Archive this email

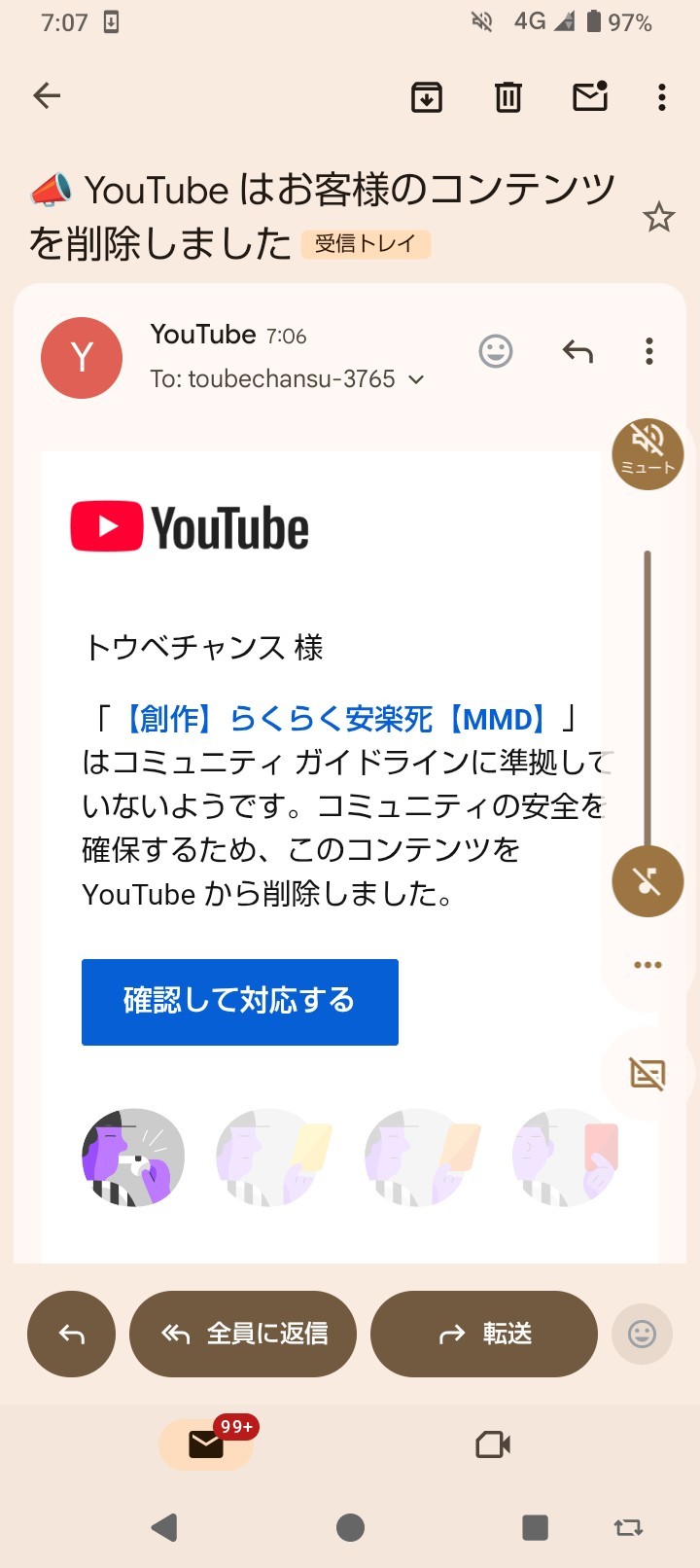pyautogui.click(x=427, y=96)
